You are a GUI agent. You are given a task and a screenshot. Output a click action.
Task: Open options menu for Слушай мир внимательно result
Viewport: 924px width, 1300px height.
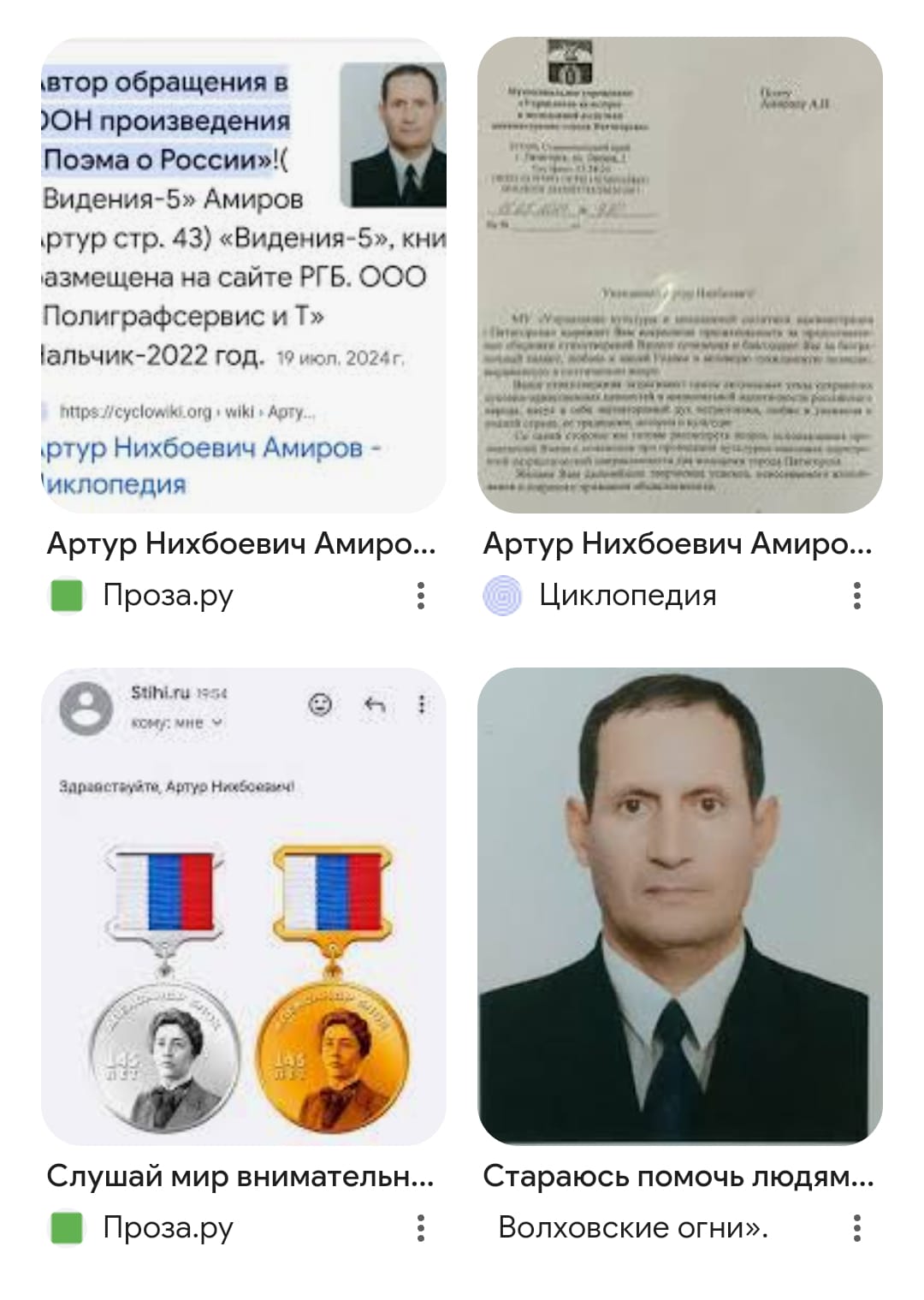click(421, 1228)
